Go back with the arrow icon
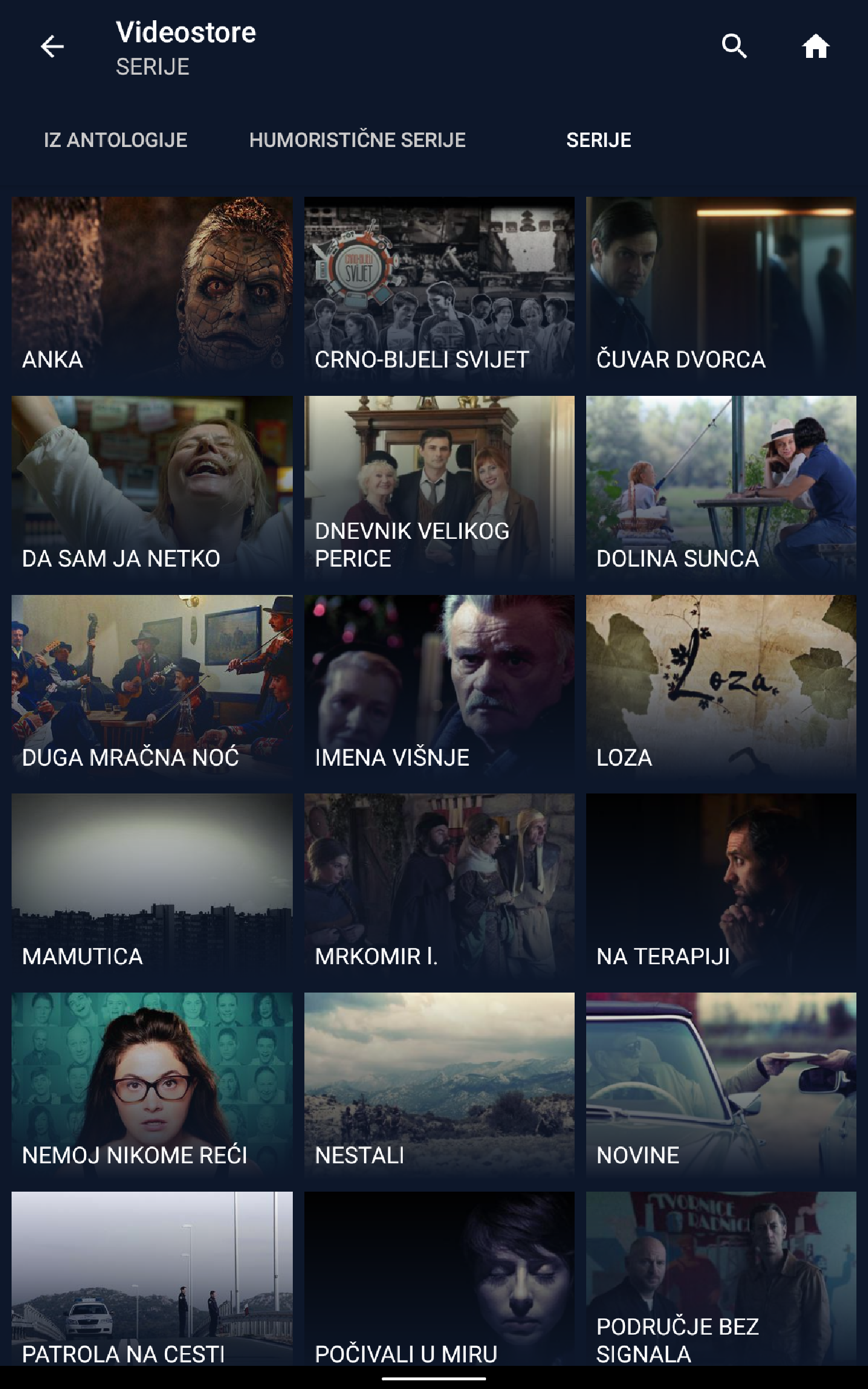868x1389 pixels. pos(52,46)
